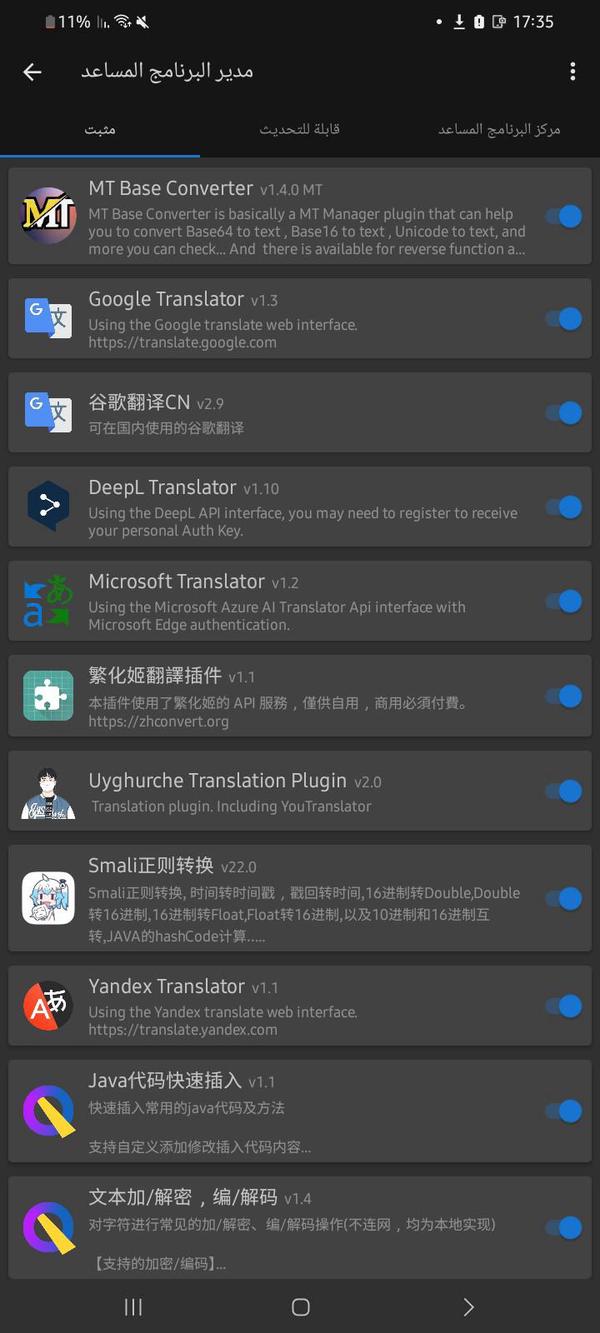
Task: Tap the system home button
Action: [300, 1307]
